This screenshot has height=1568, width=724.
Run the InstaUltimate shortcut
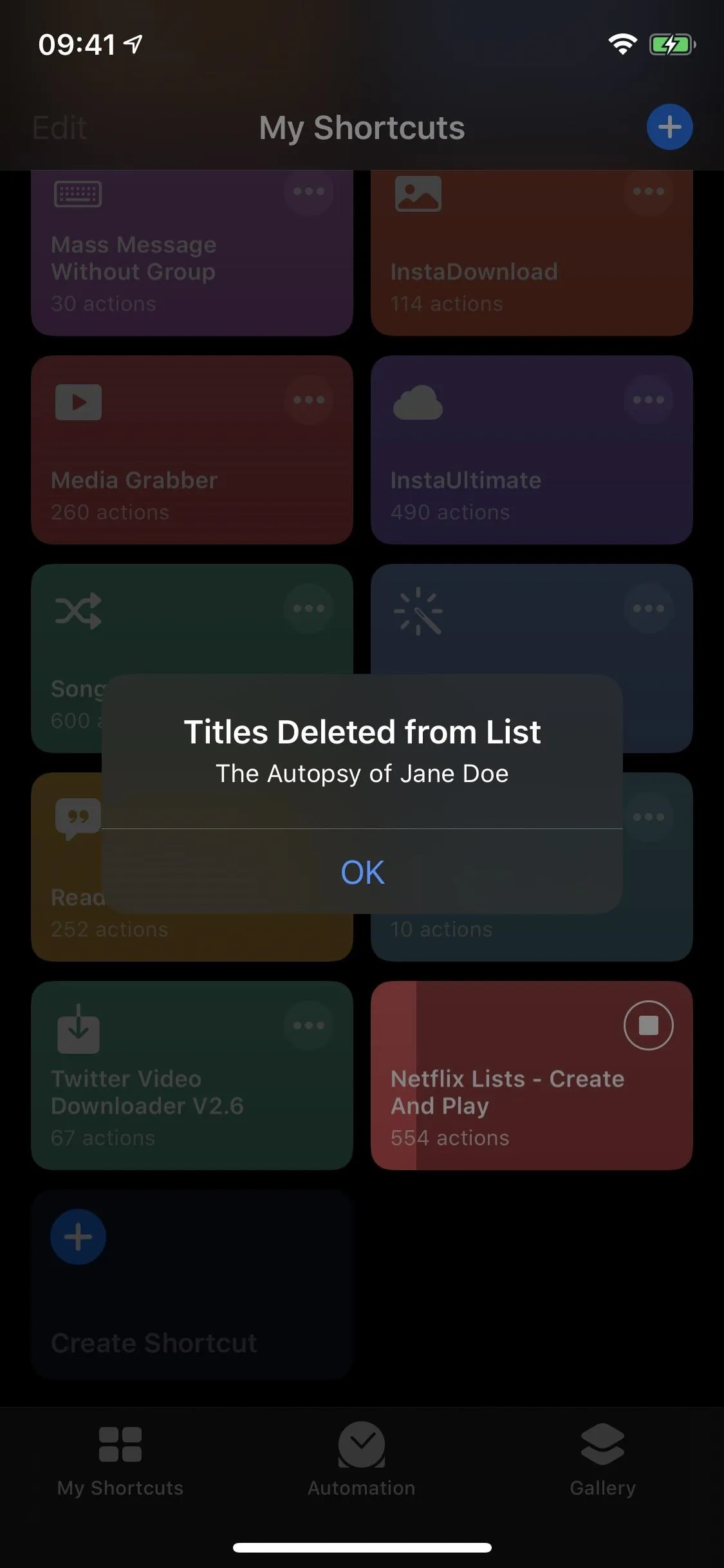pos(532,450)
